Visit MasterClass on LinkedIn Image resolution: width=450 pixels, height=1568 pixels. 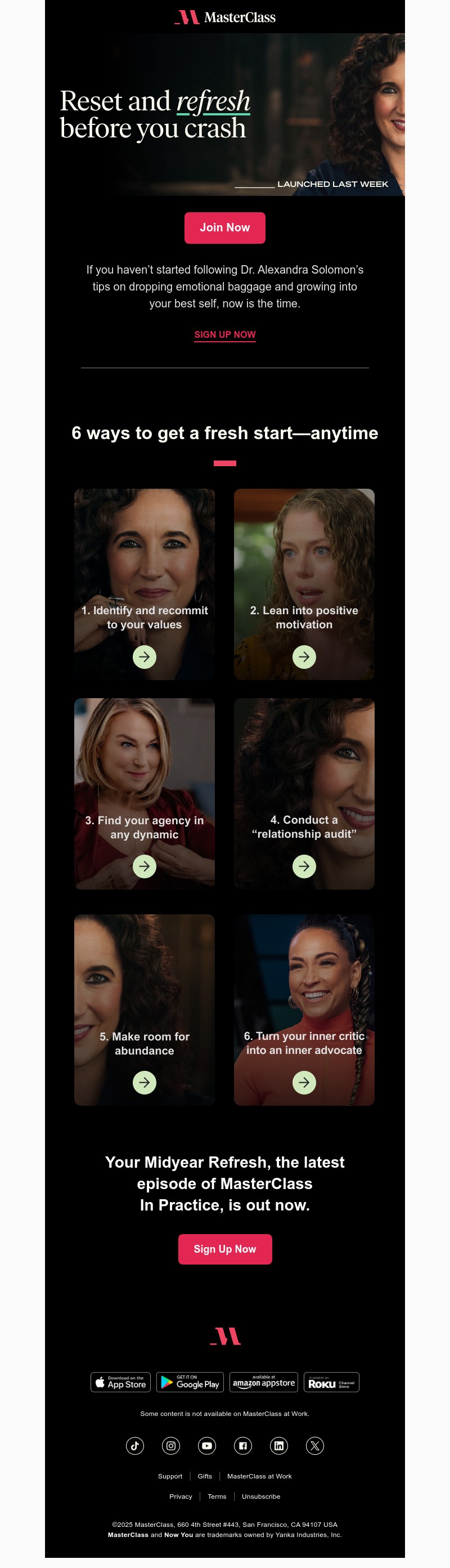(278, 1446)
